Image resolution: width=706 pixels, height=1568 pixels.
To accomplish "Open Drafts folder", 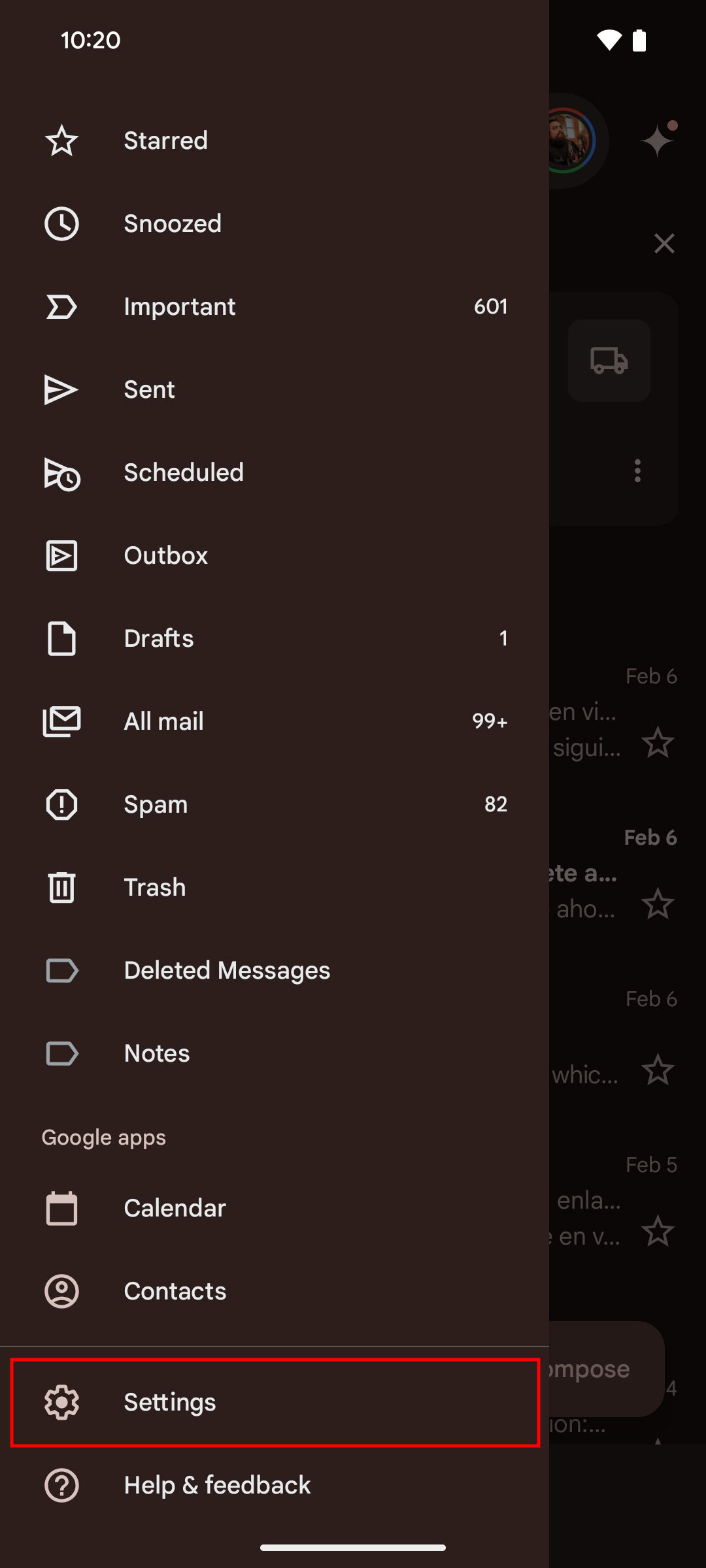I will pos(159,638).
